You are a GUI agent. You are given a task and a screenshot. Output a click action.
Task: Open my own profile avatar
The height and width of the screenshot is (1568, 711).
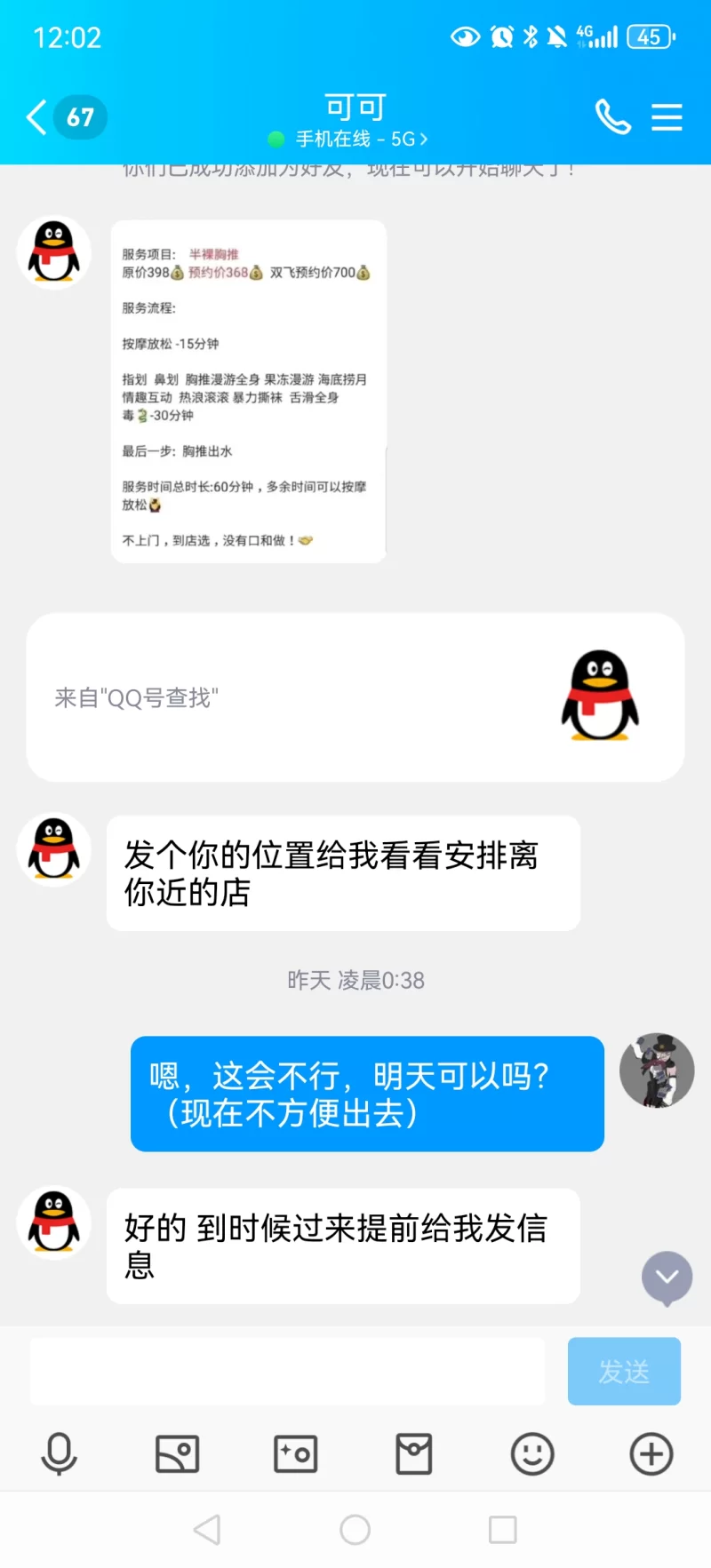657,1071
